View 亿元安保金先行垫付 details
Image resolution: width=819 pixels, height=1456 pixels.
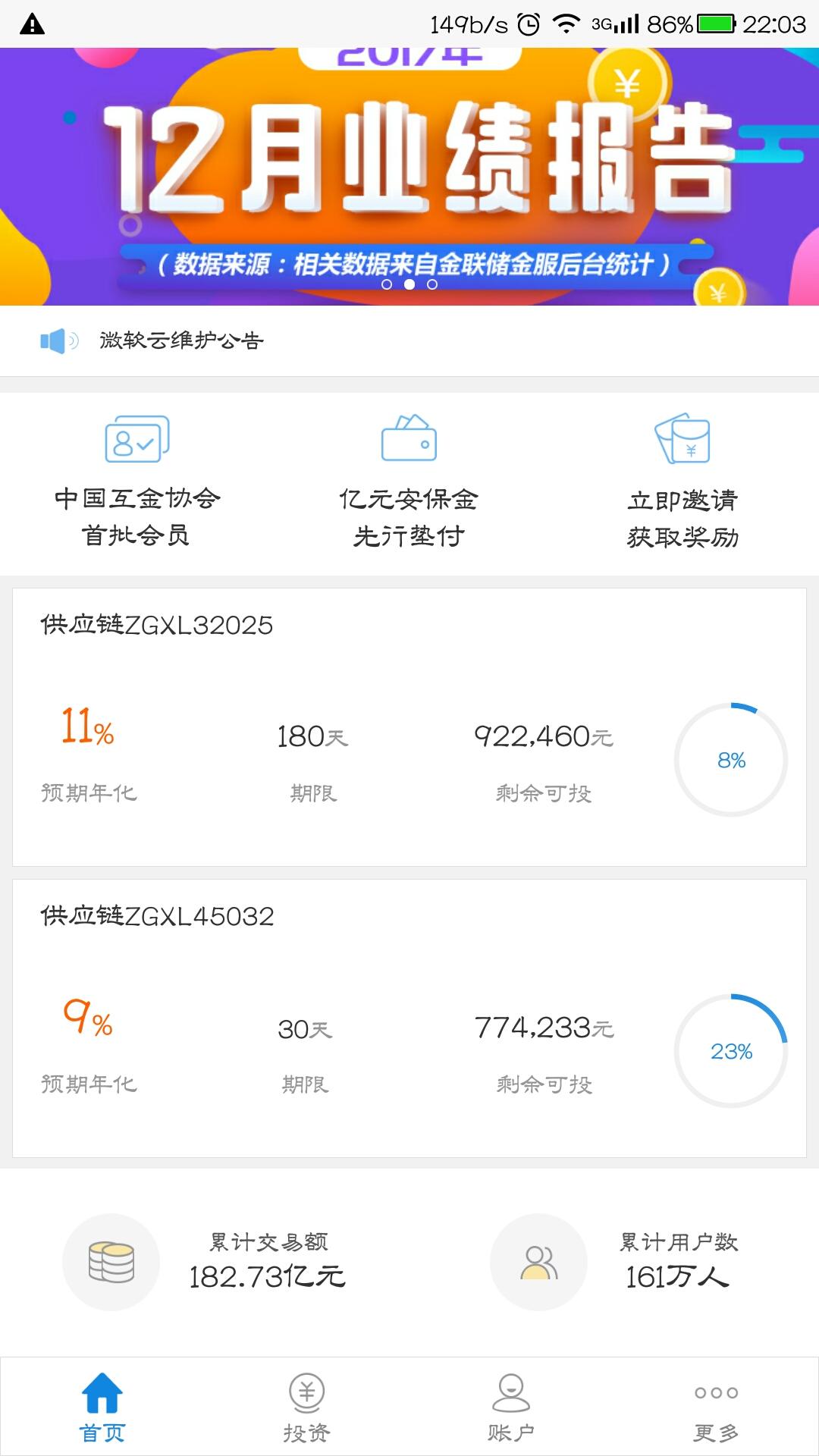409,482
